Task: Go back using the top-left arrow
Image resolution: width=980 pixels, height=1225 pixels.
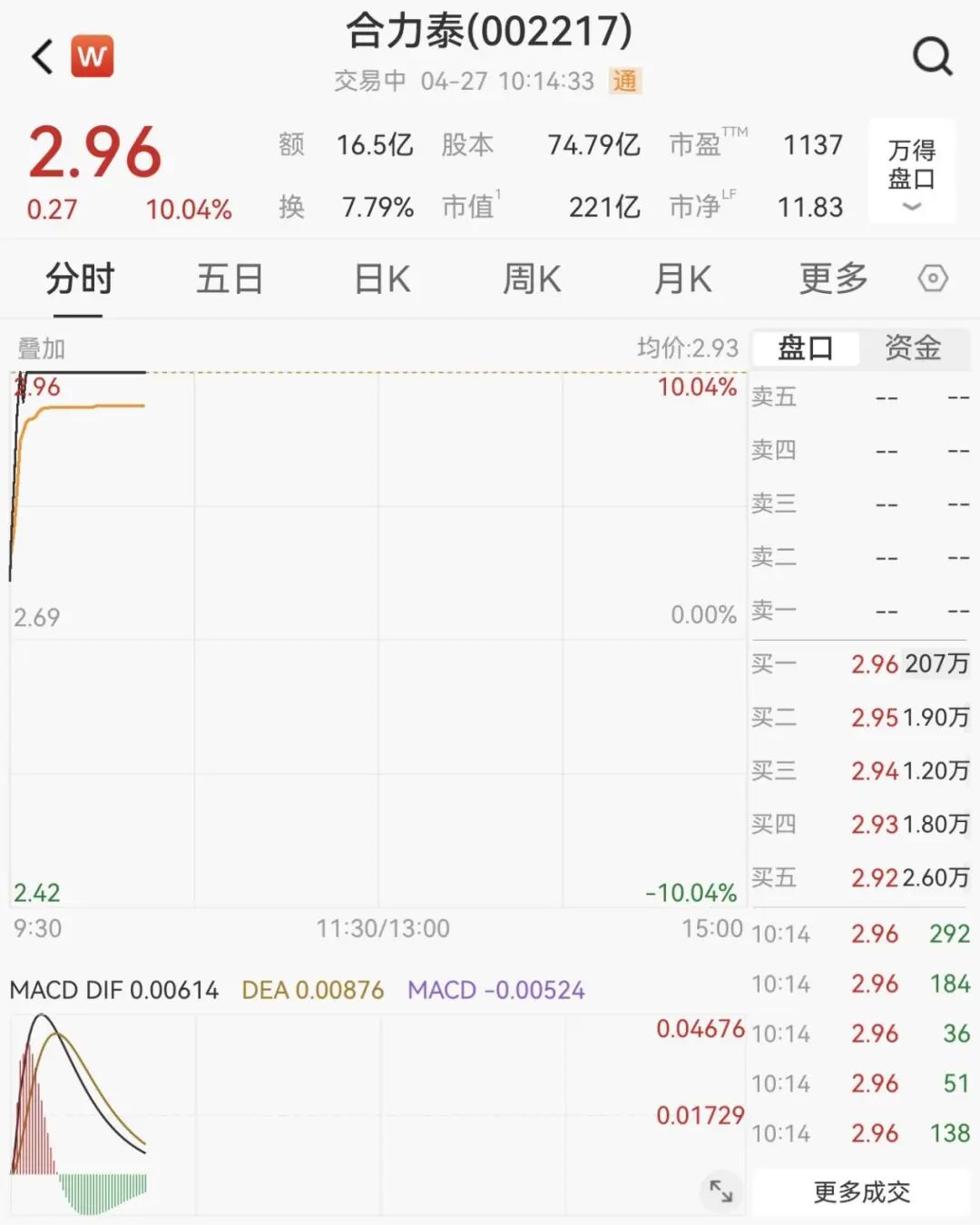Action: pyautogui.click(x=43, y=56)
